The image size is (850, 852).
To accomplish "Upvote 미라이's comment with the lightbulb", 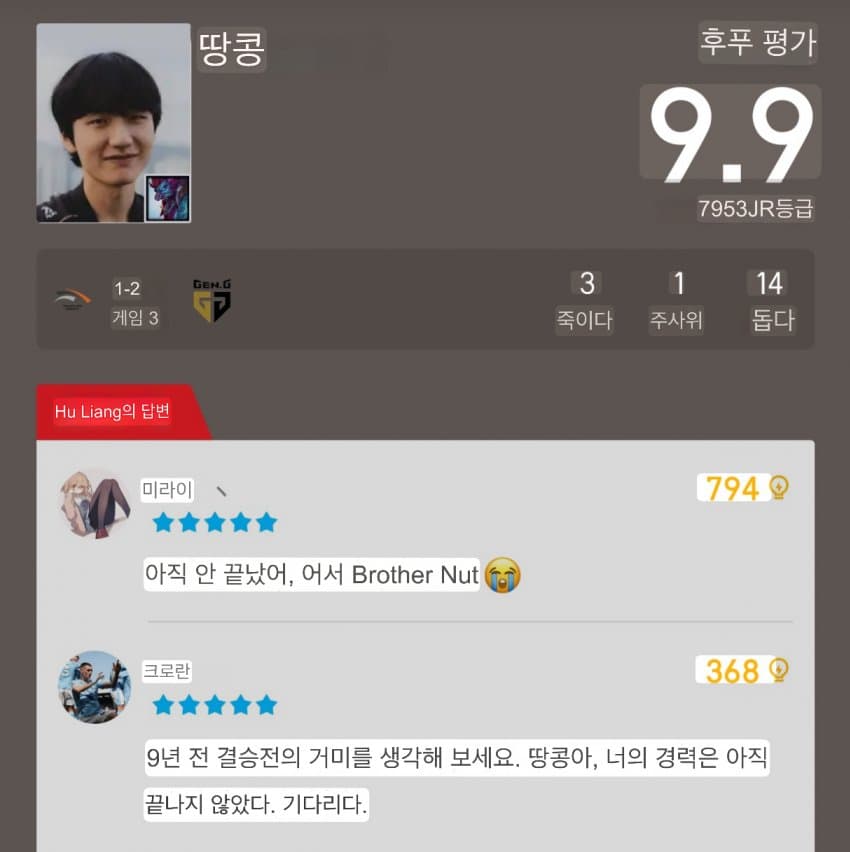I will point(778,487).
